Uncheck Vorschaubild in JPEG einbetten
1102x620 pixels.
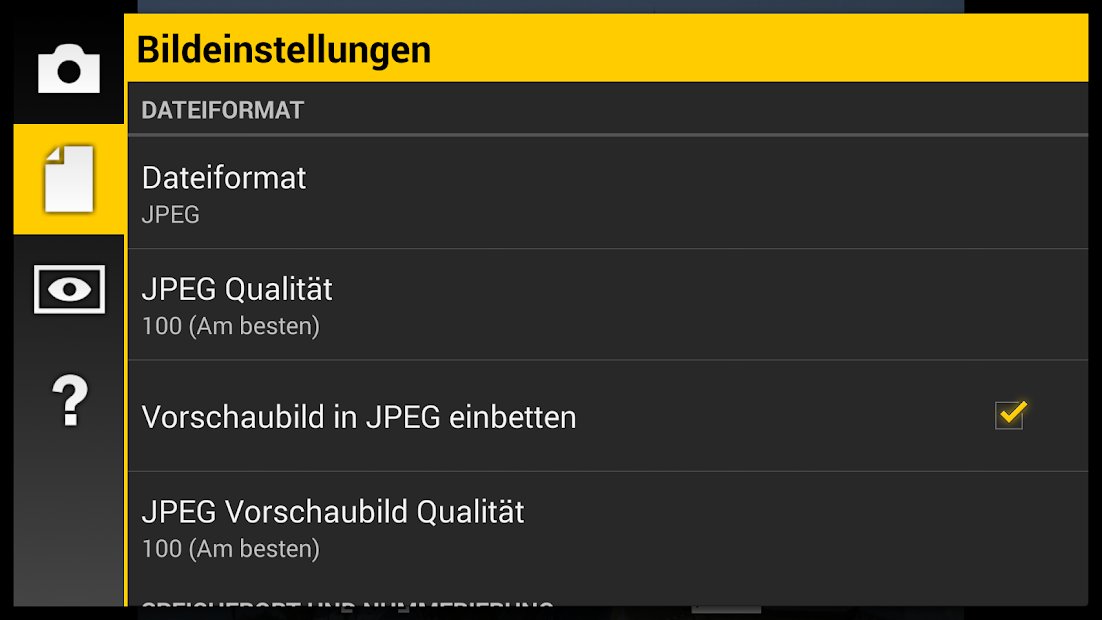[1010, 415]
